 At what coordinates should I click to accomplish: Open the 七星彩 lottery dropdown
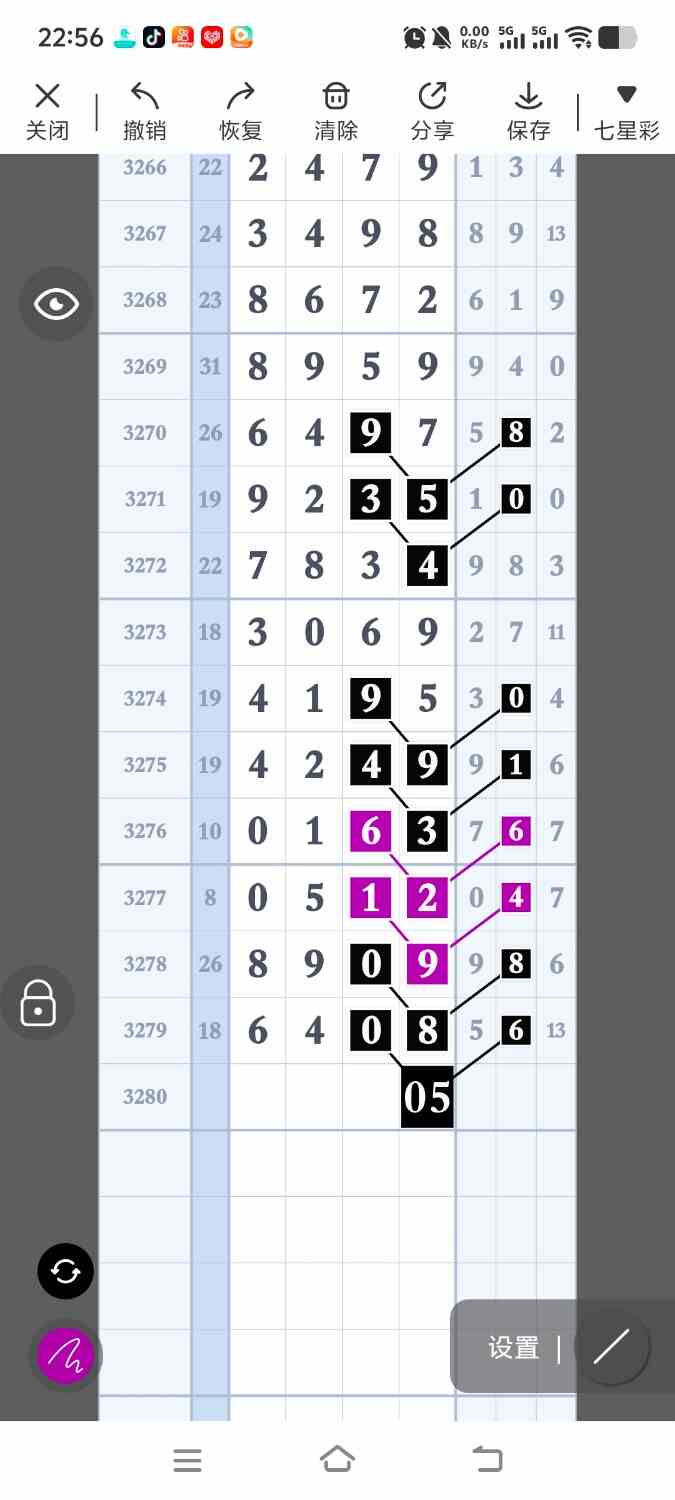click(626, 111)
